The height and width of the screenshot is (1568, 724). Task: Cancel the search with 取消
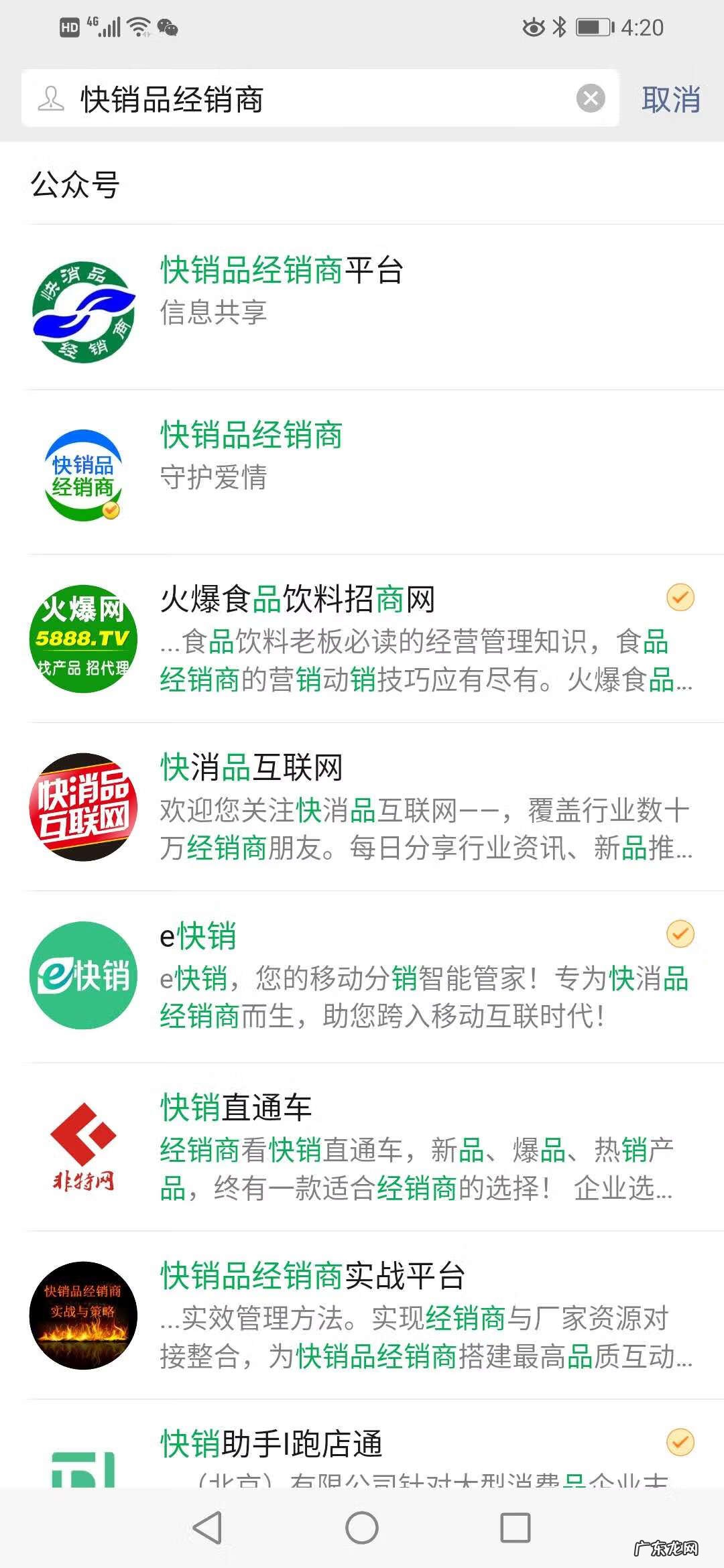pyautogui.click(x=670, y=99)
